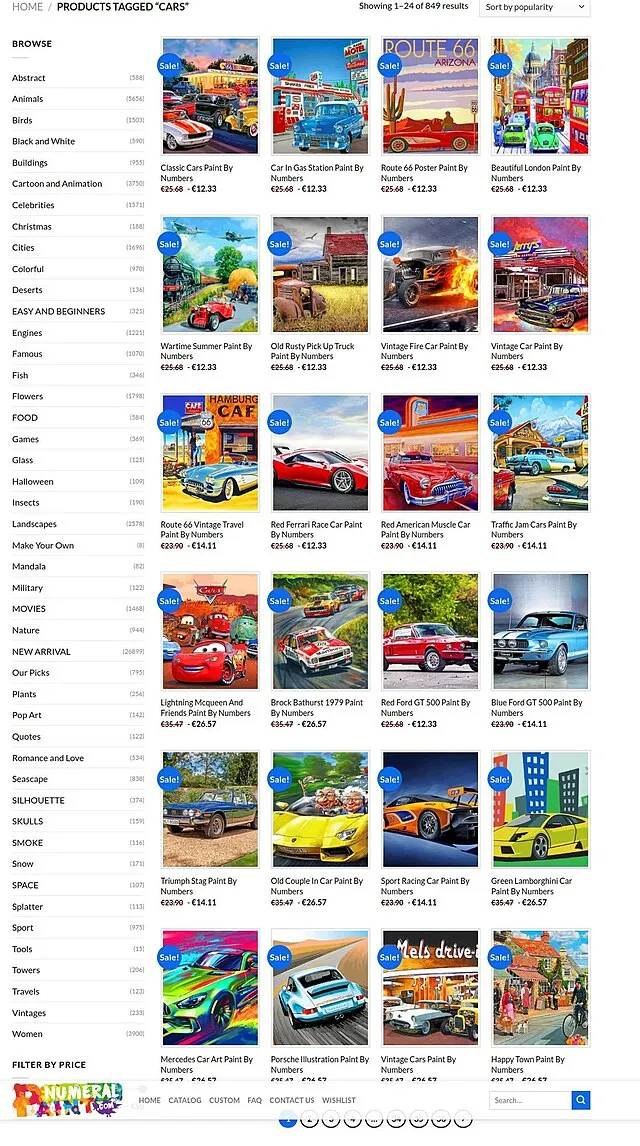
Task: View the Classic Cars paint by numbers
Action: [210, 97]
